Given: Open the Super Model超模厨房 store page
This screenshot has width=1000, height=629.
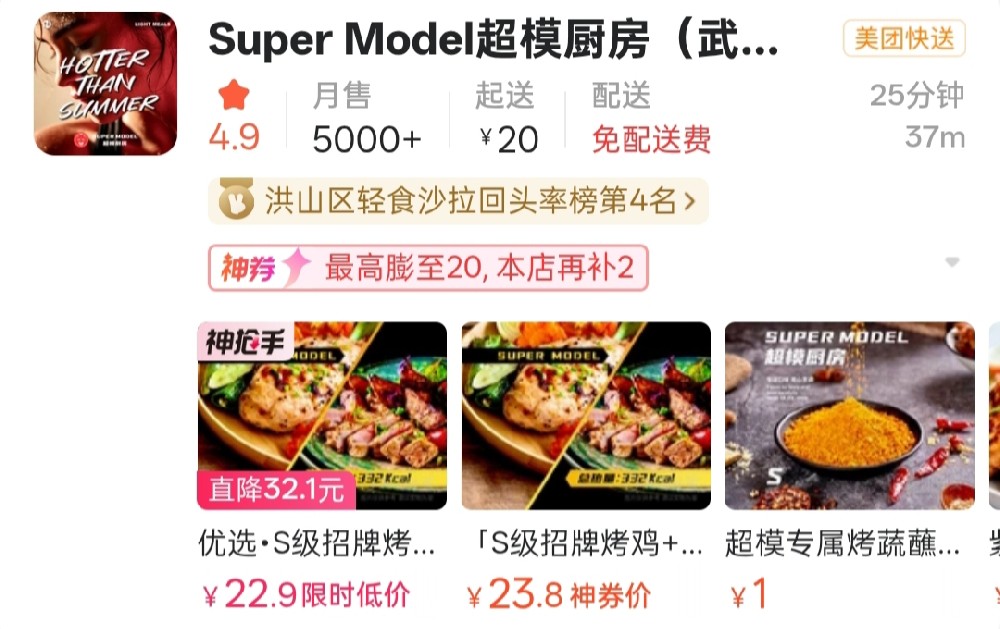Looking at the screenshot, I should click(492, 41).
